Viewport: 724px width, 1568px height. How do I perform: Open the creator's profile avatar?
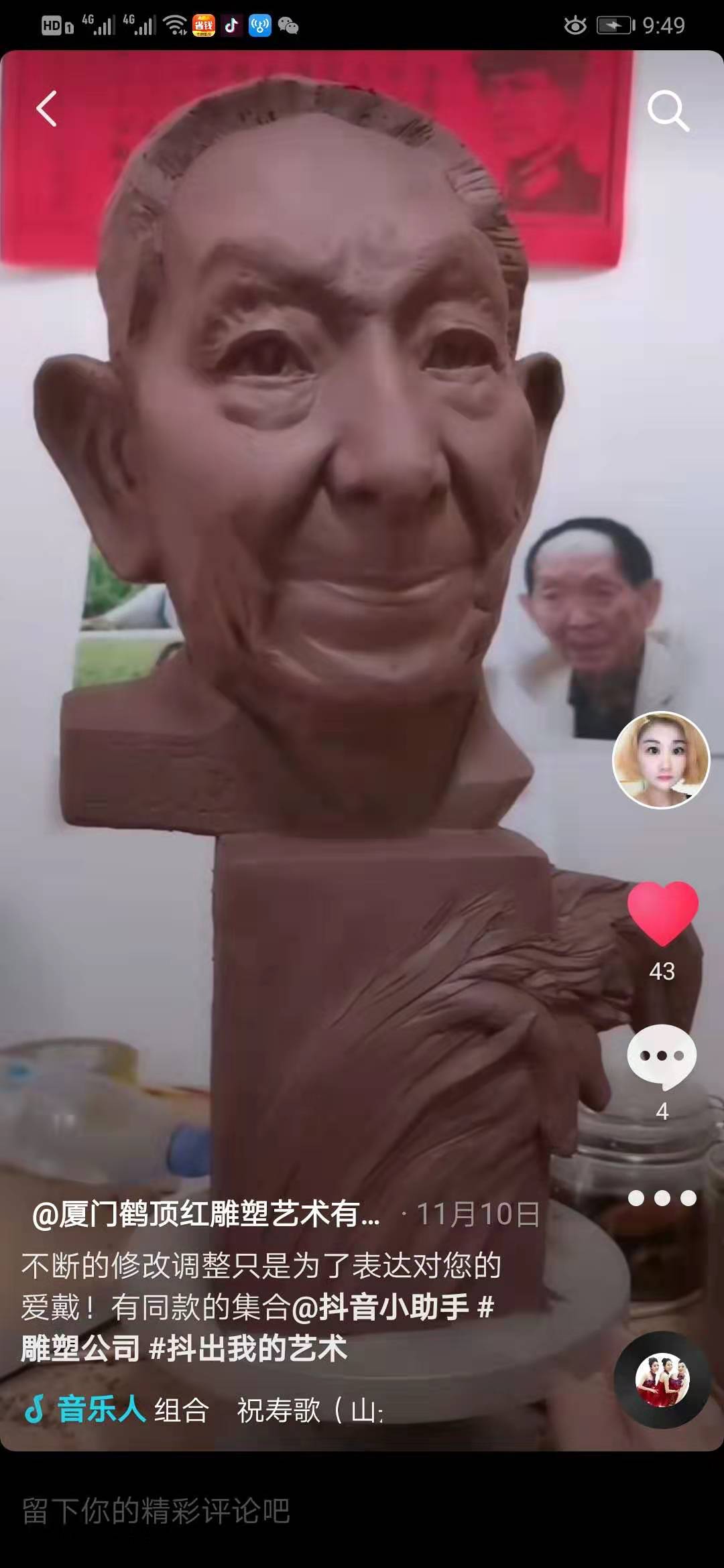point(661,760)
